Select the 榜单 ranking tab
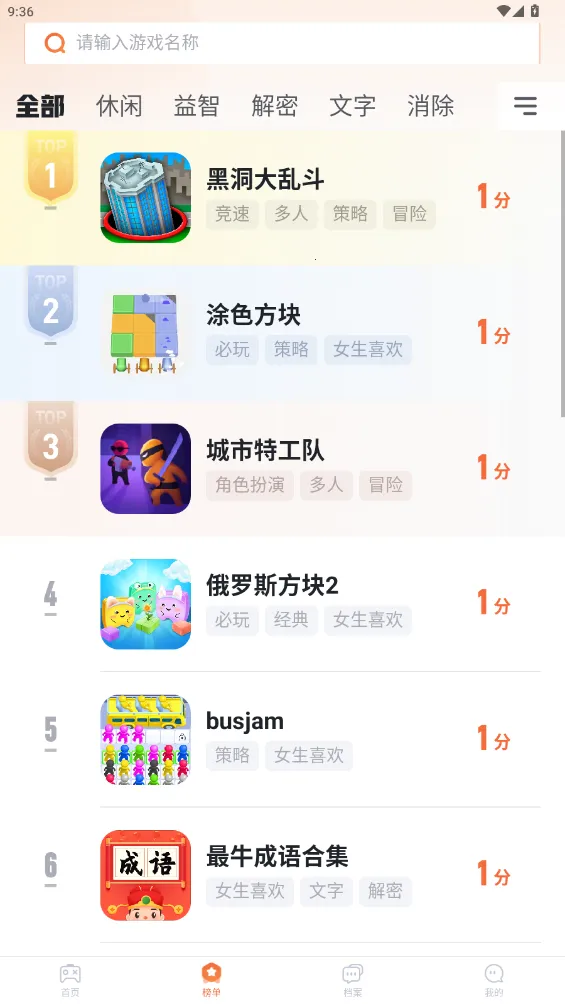This screenshot has width=565, height=1004. point(211,980)
